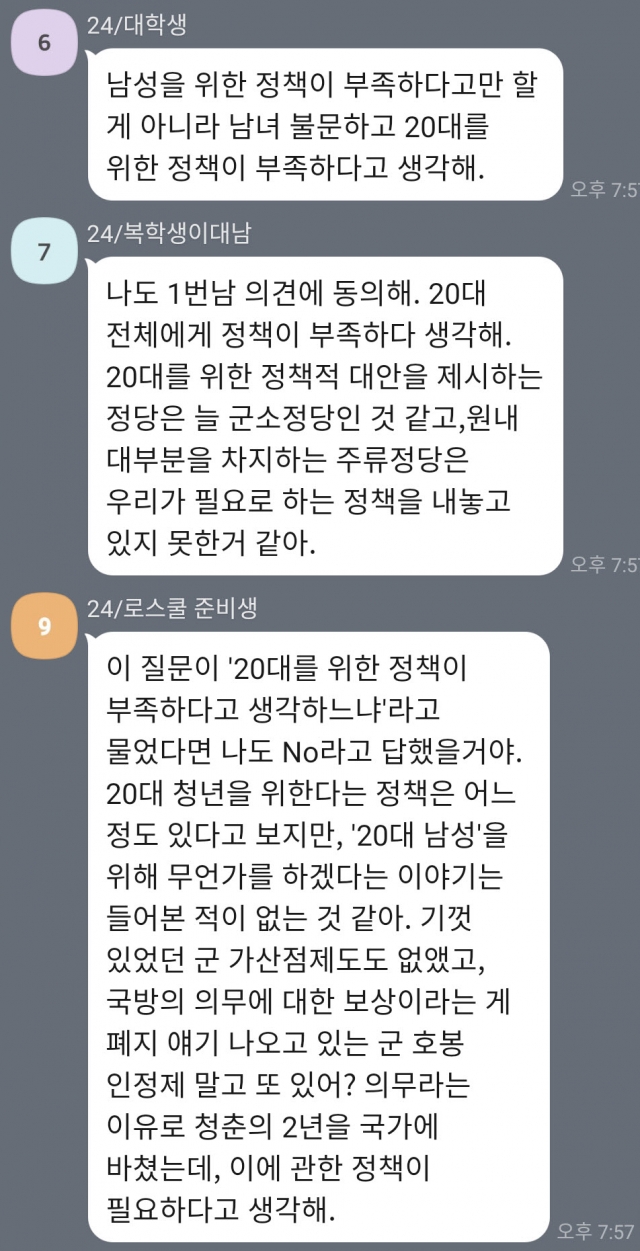Open profile avatar of 24/복학생이대남
The width and height of the screenshot is (640, 1251).
[43, 251]
